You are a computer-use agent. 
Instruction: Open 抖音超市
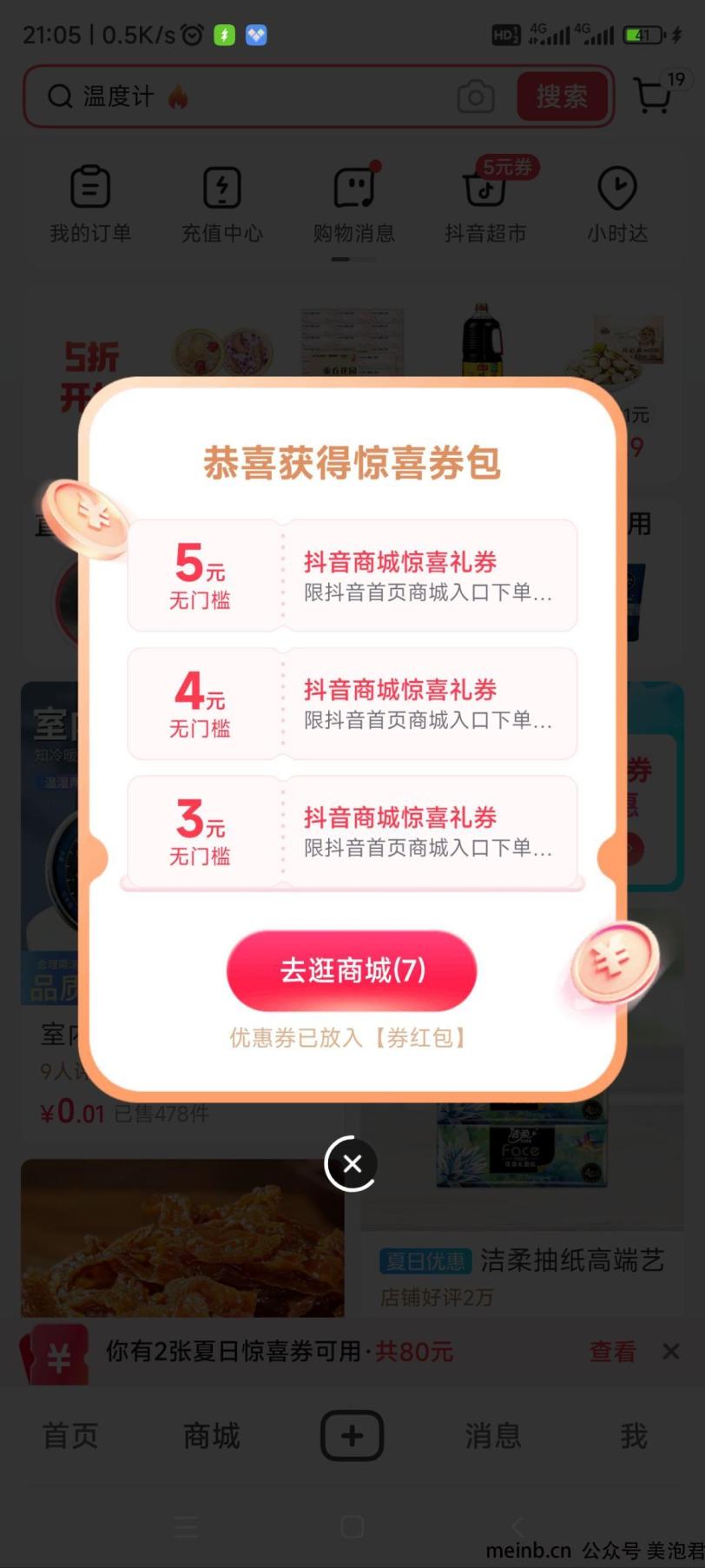486,204
